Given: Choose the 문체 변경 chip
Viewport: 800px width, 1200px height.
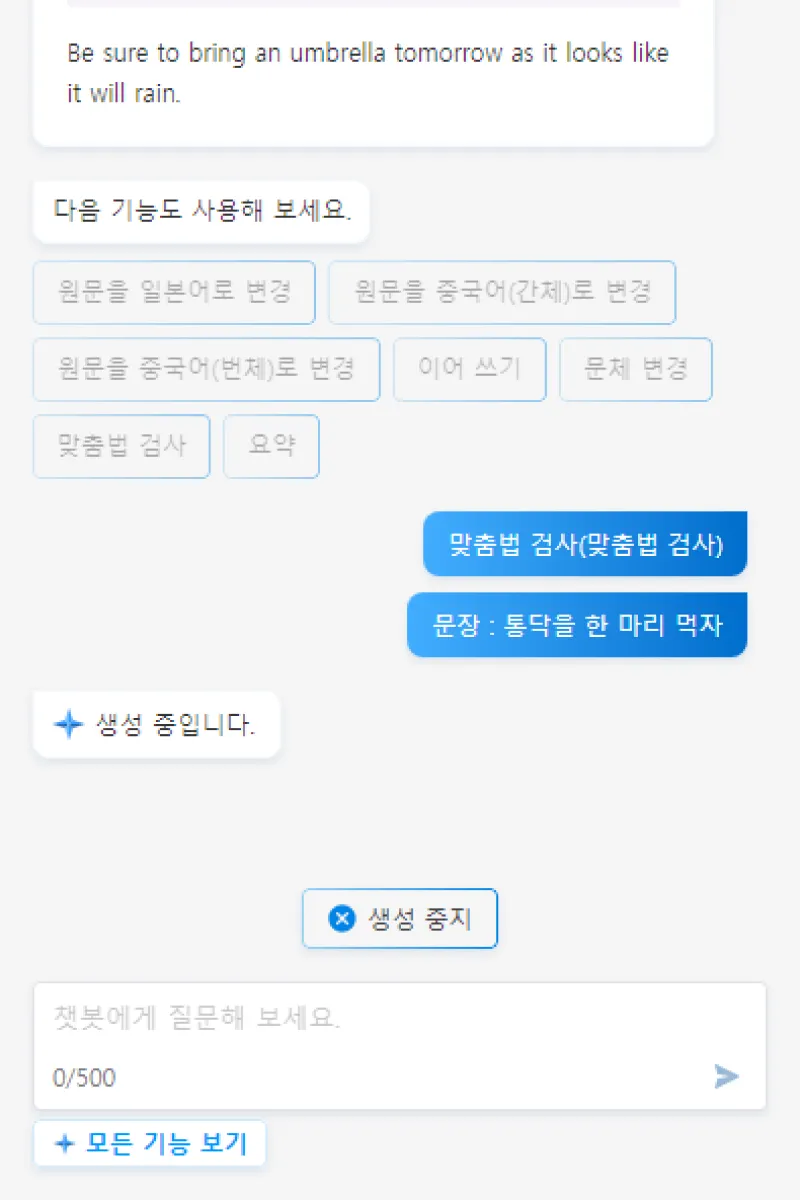Looking at the screenshot, I should (636, 369).
